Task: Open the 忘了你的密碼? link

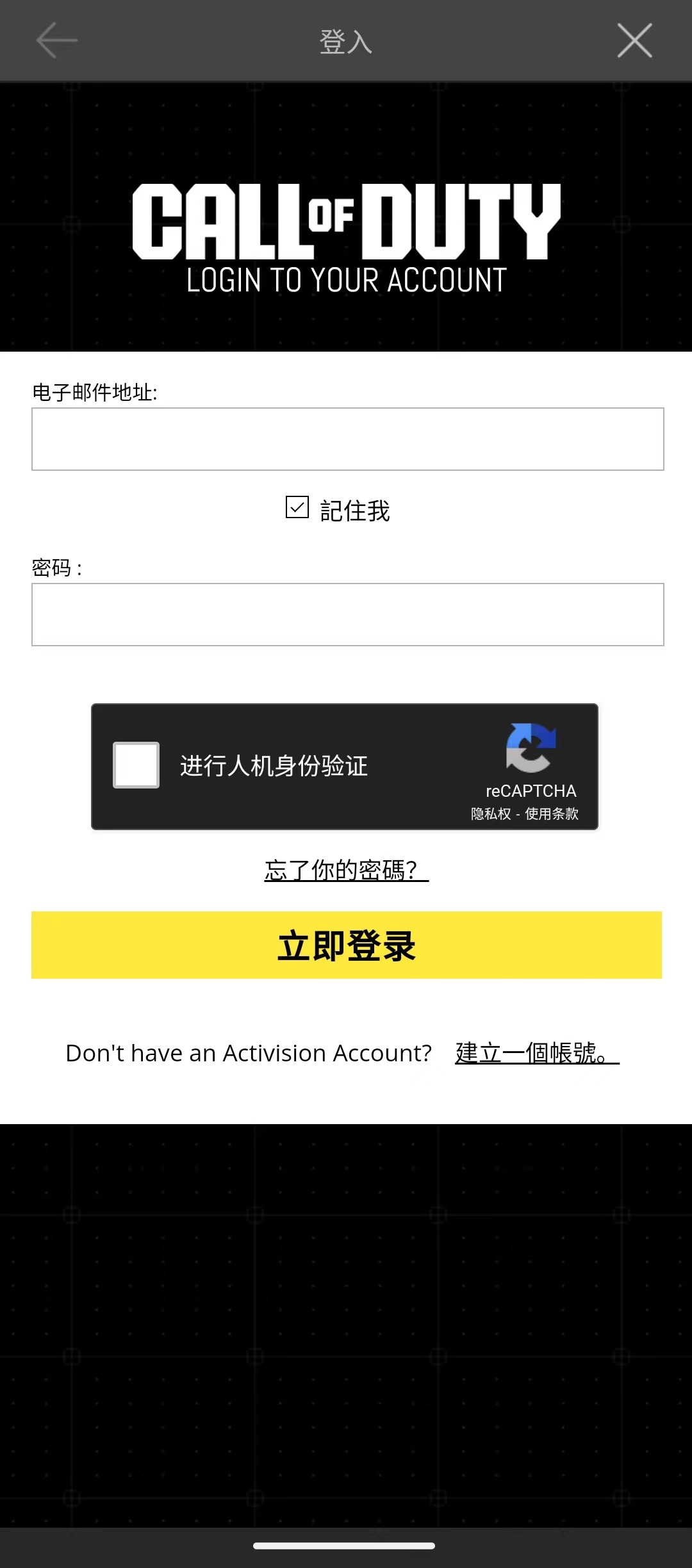Action: tap(347, 870)
